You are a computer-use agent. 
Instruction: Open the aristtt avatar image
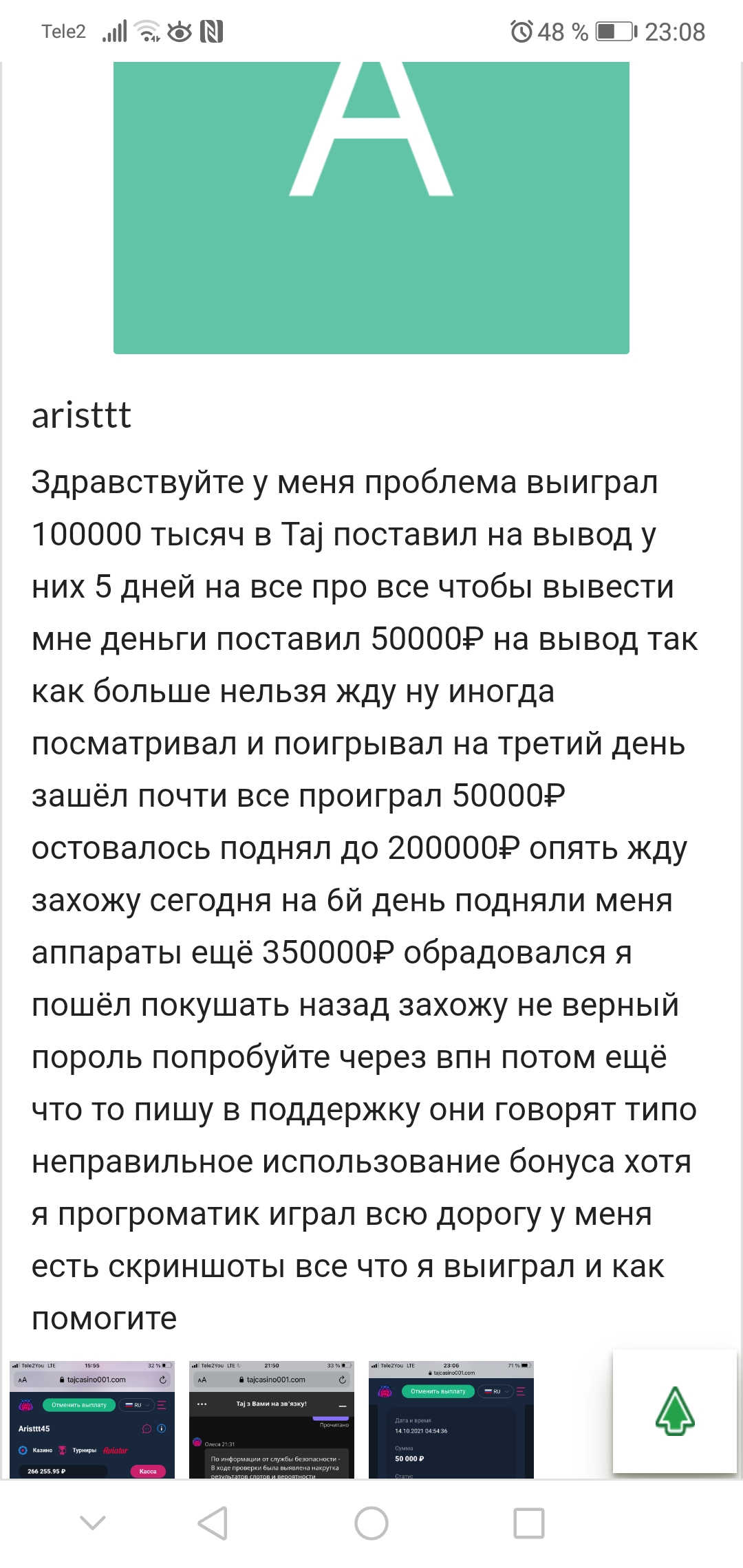371,208
